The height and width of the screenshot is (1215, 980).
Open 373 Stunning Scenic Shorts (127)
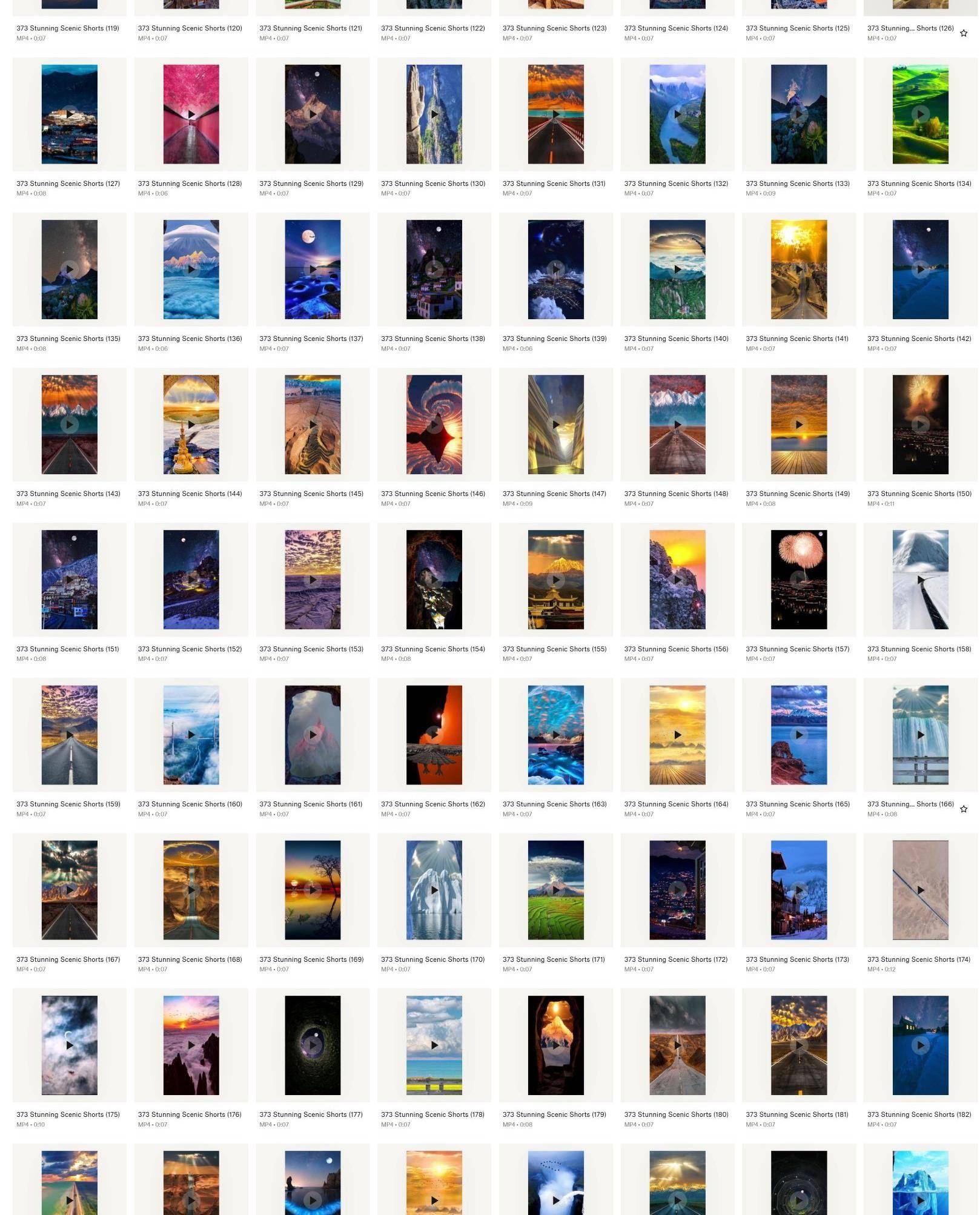coord(70,114)
